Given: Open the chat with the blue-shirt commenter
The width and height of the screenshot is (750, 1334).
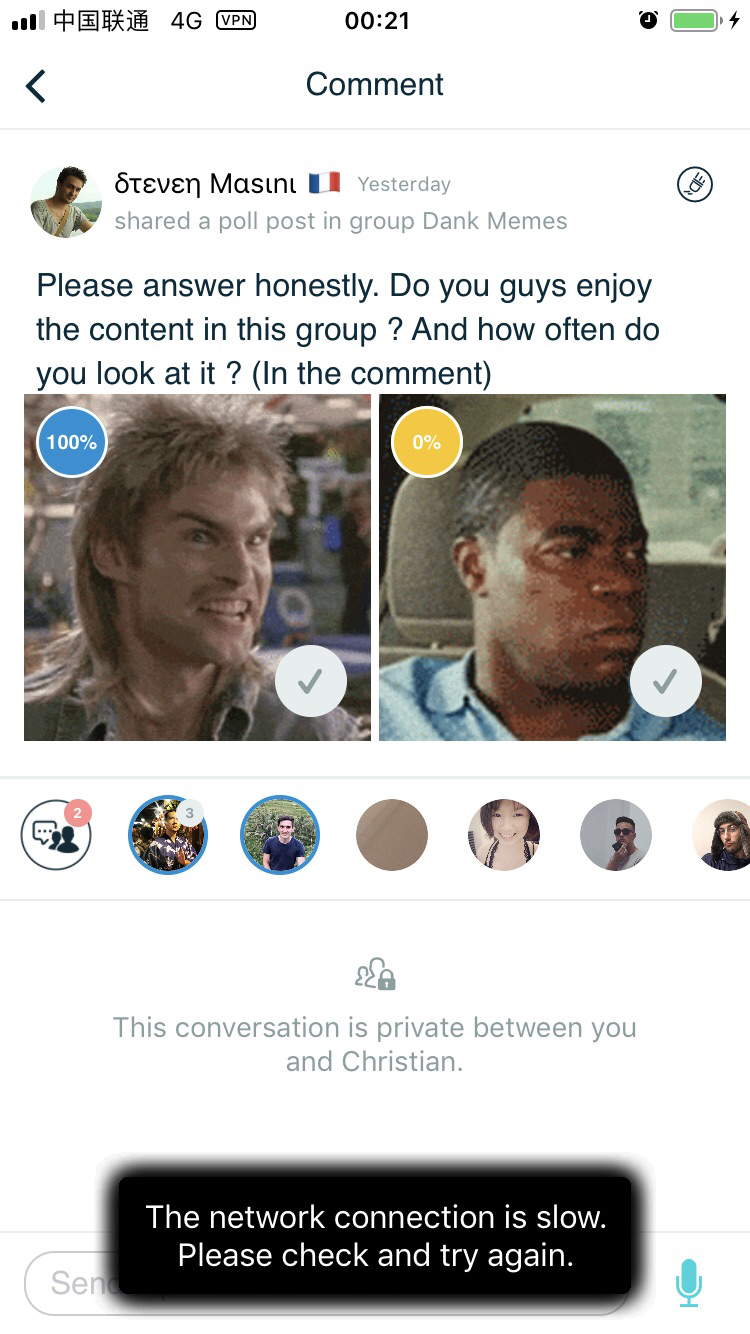Looking at the screenshot, I should point(280,835).
